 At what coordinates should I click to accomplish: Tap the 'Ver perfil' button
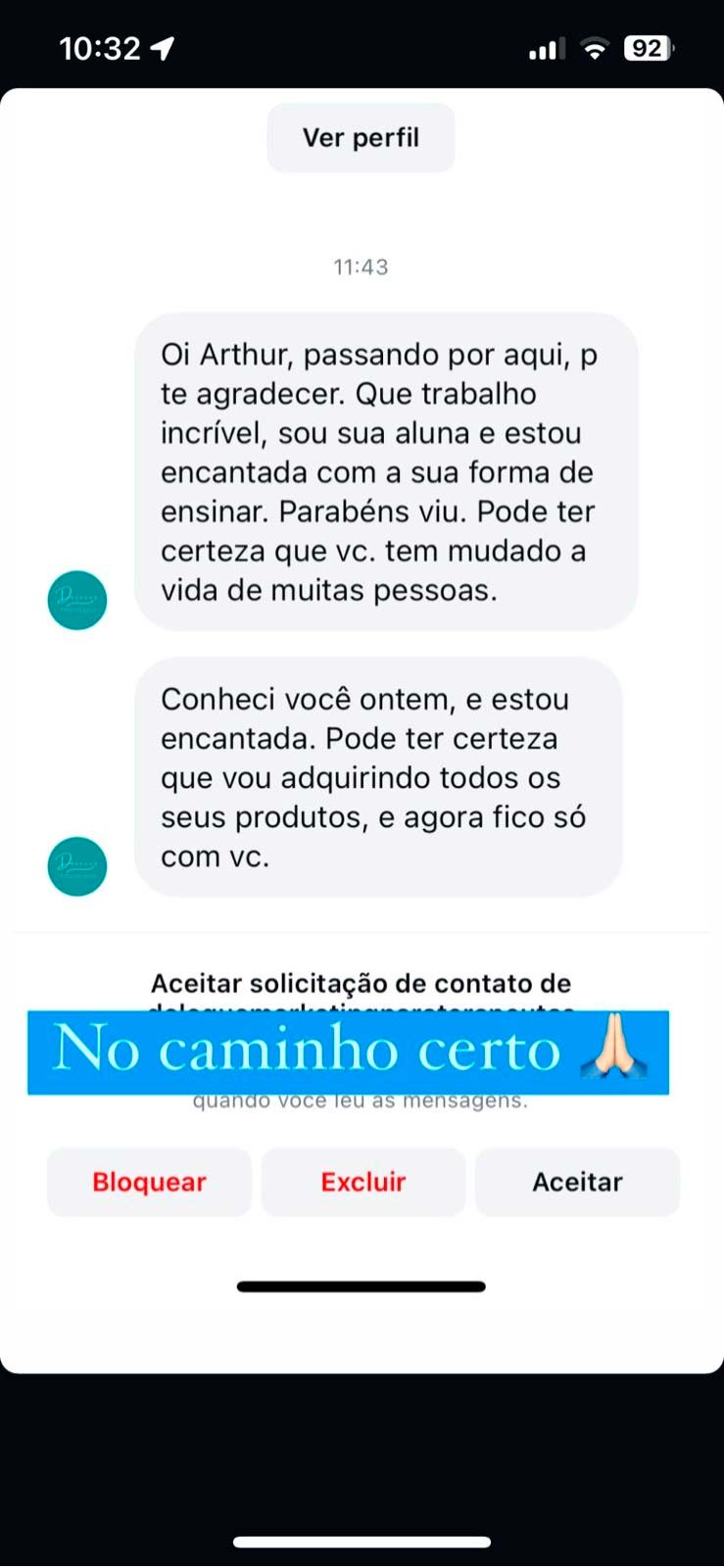(x=361, y=137)
